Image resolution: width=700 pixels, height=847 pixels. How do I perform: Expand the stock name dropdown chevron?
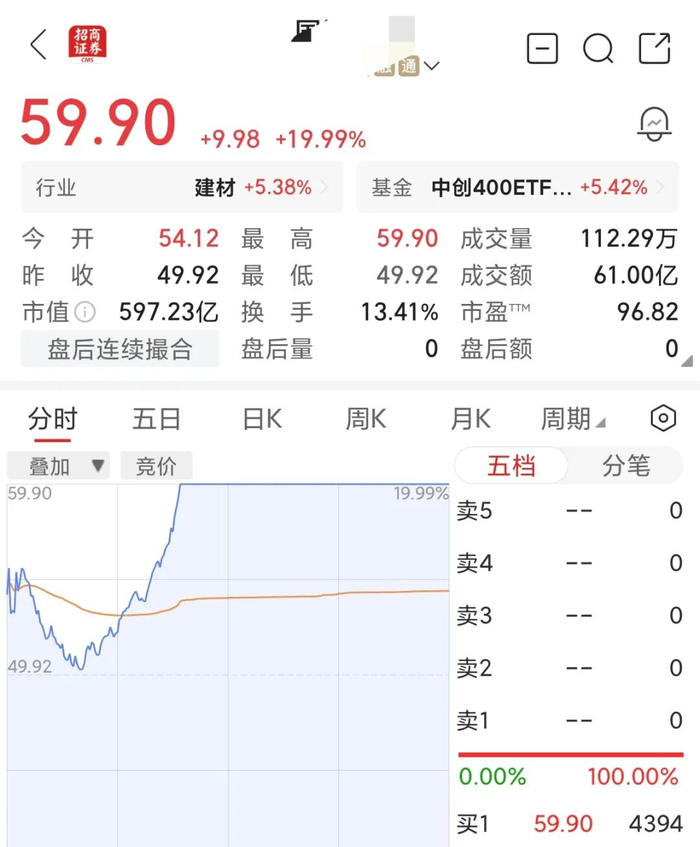pyautogui.click(x=432, y=66)
